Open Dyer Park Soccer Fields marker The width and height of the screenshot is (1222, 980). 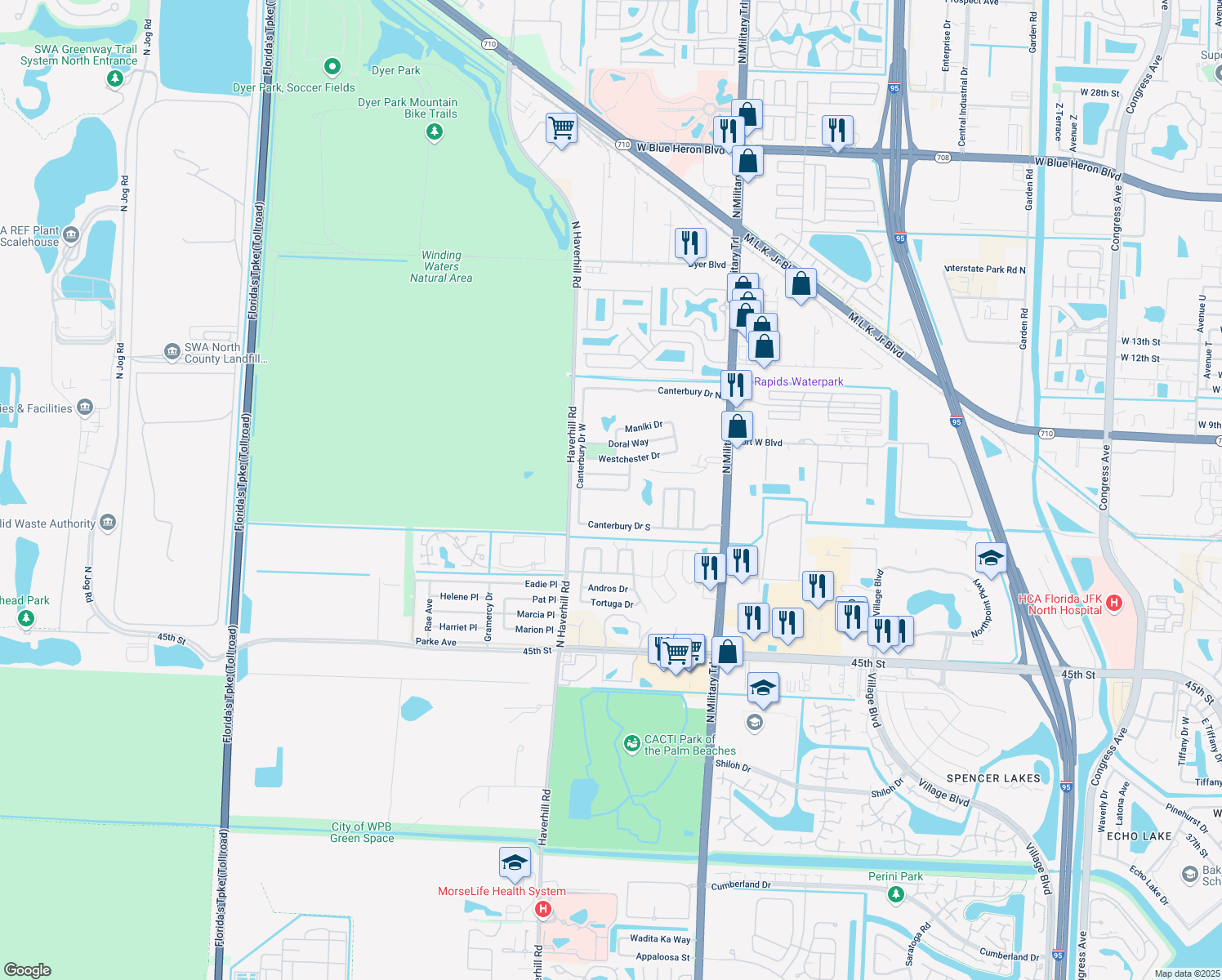pyautogui.click(x=332, y=66)
